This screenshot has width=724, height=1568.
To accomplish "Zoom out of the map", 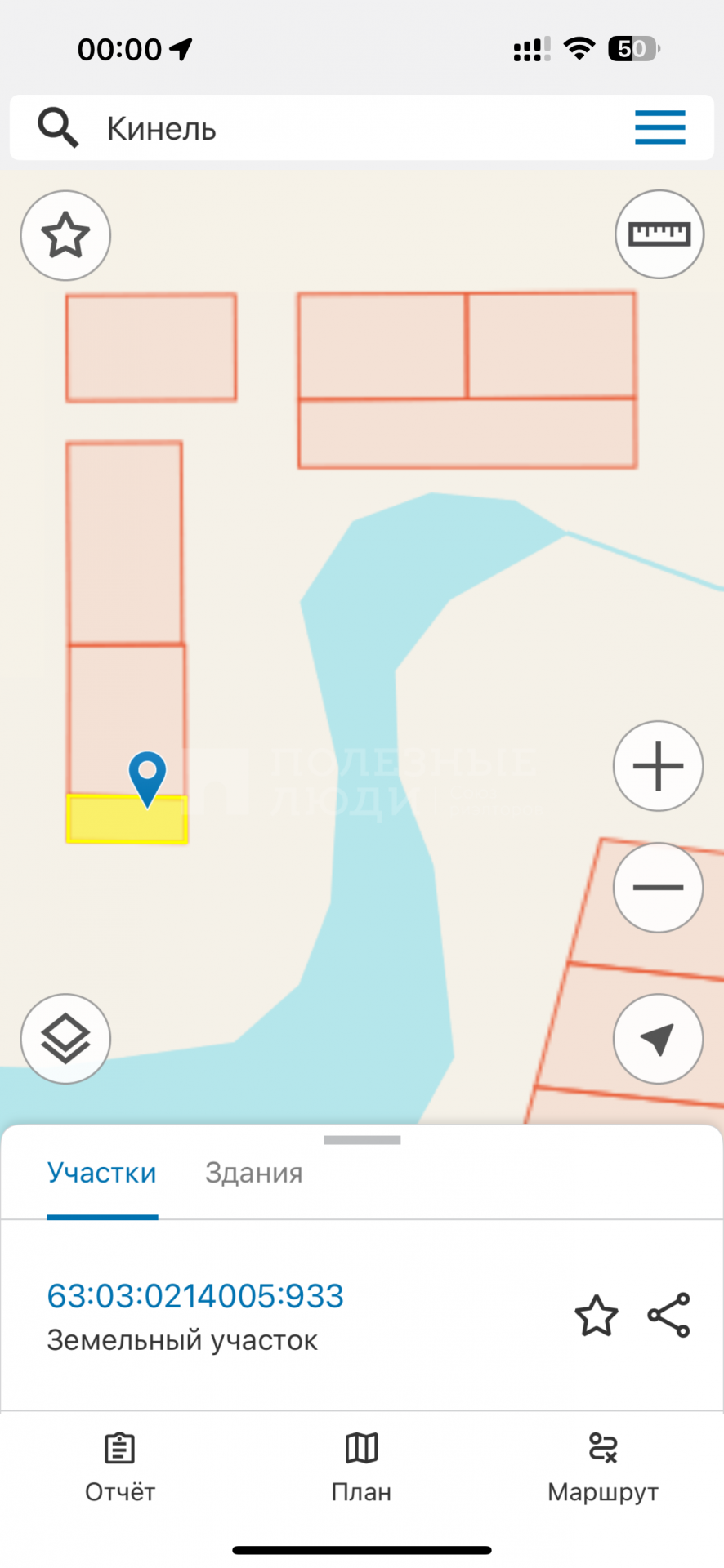I will [658, 887].
